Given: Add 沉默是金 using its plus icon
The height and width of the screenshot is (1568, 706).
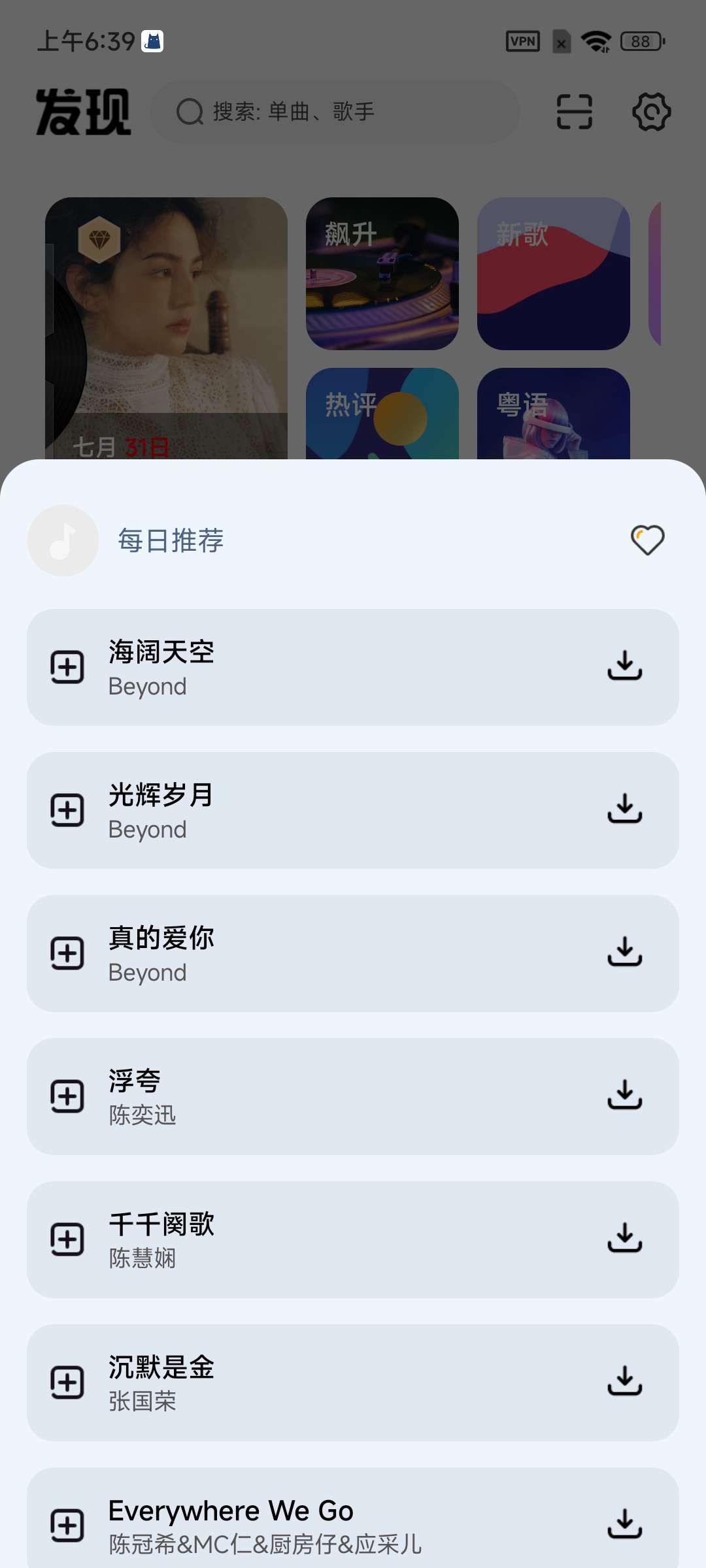Looking at the screenshot, I should [x=67, y=1382].
